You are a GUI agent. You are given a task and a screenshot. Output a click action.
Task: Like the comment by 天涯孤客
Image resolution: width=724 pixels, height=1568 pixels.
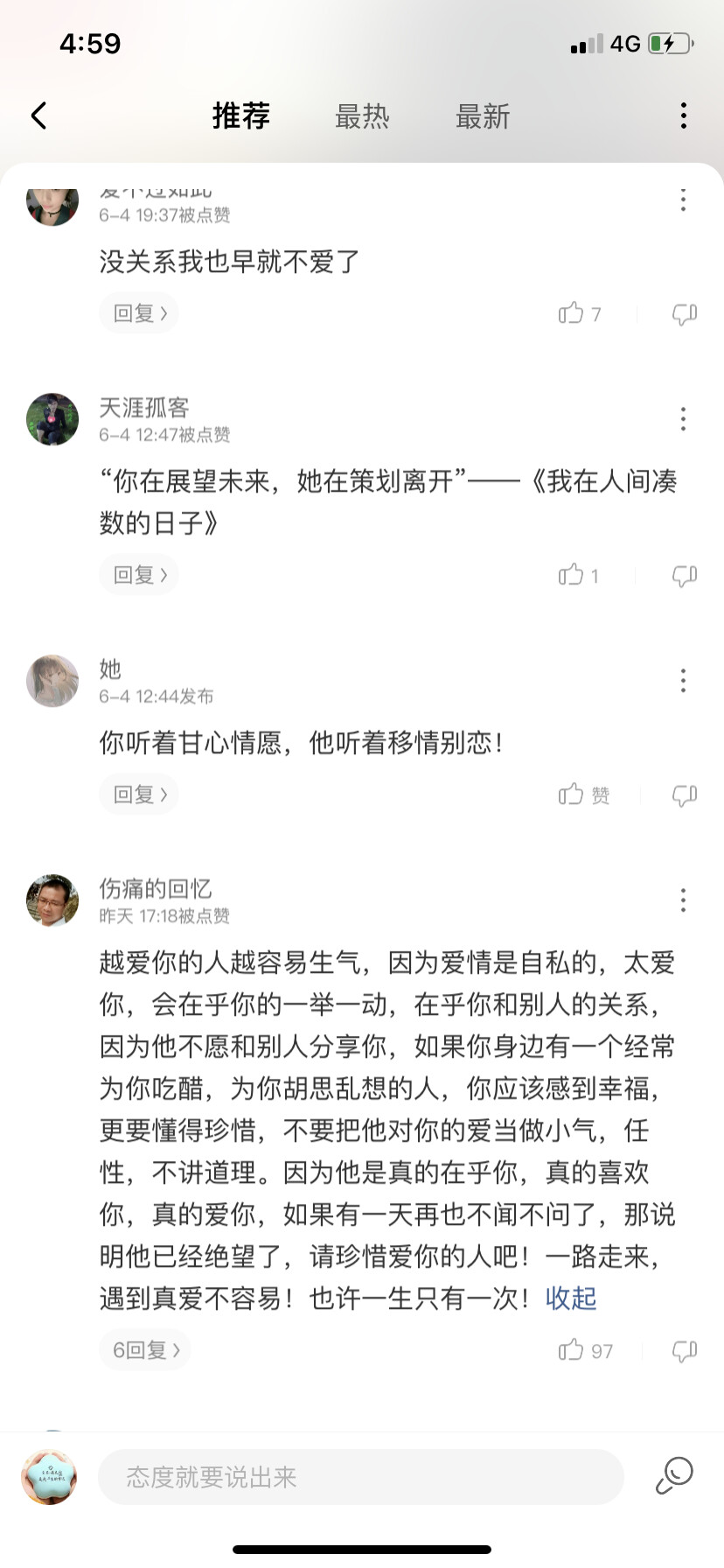[x=574, y=575]
